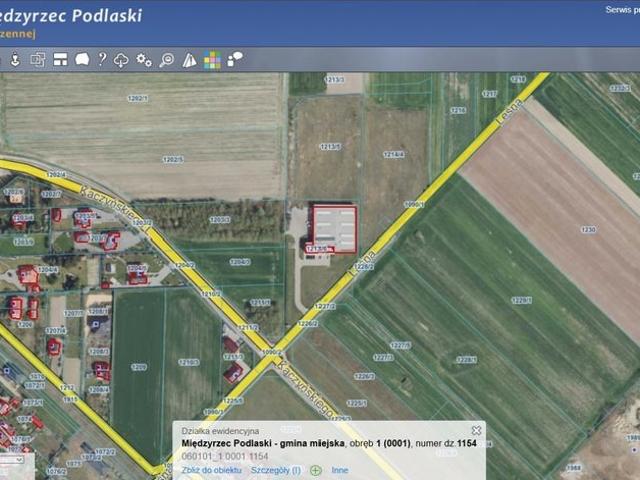Tap the 'Zbliż do obiektu' link
This screenshot has width=640, height=480.
(211, 470)
